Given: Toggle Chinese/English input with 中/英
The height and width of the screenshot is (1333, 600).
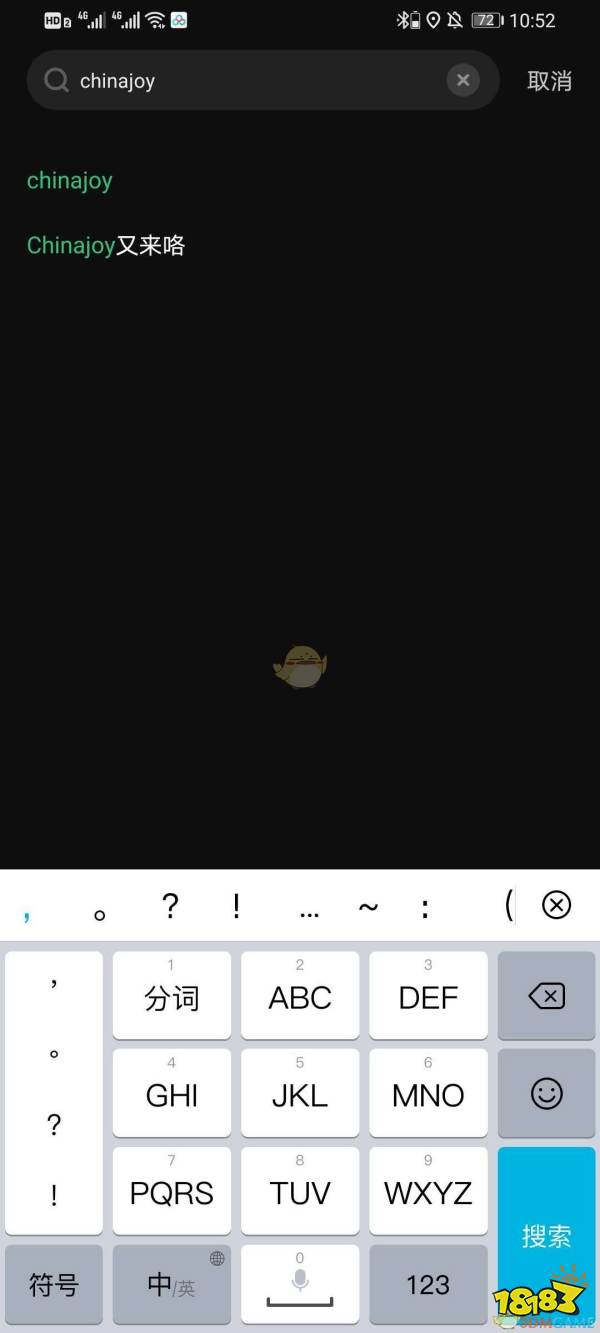Looking at the screenshot, I should pos(171,1284).
